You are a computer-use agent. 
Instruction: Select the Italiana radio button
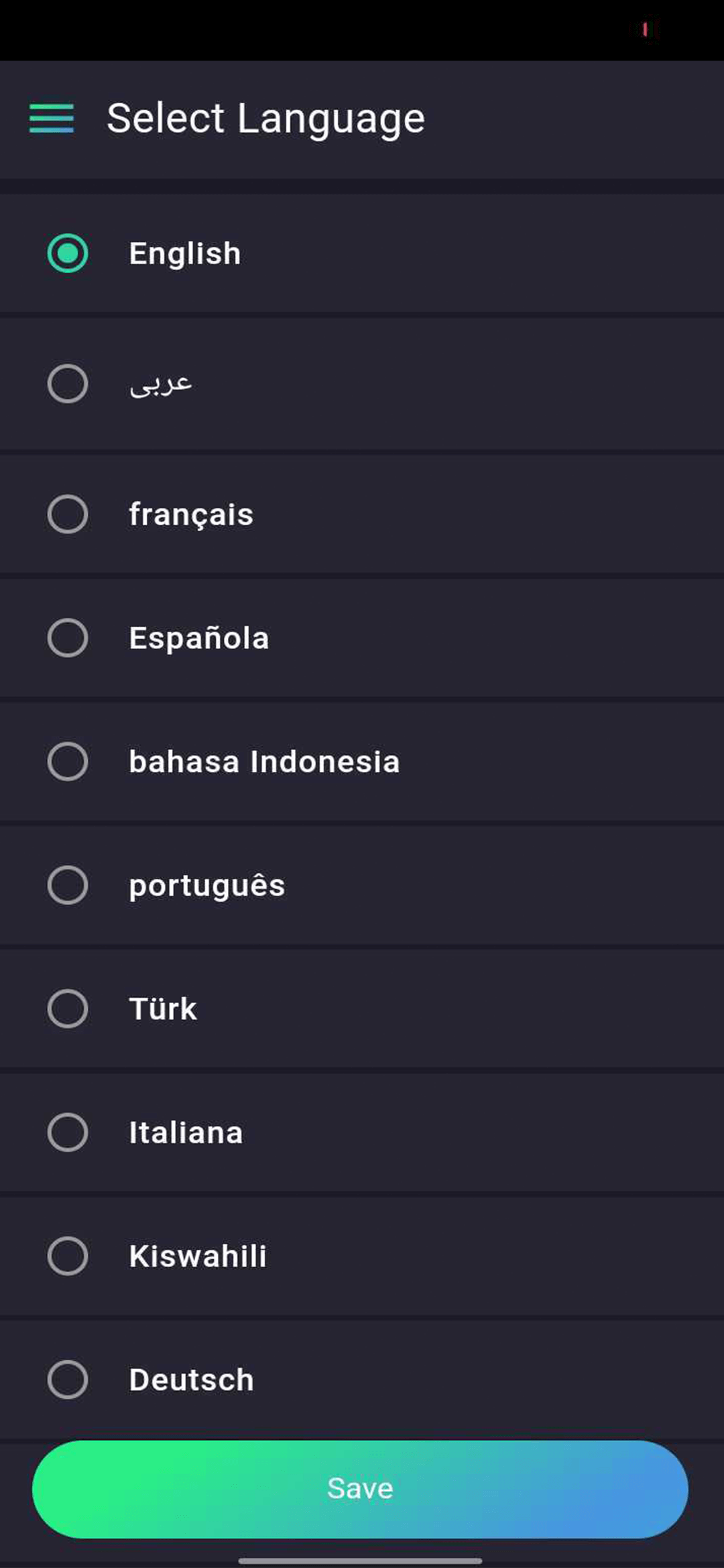68,1134
